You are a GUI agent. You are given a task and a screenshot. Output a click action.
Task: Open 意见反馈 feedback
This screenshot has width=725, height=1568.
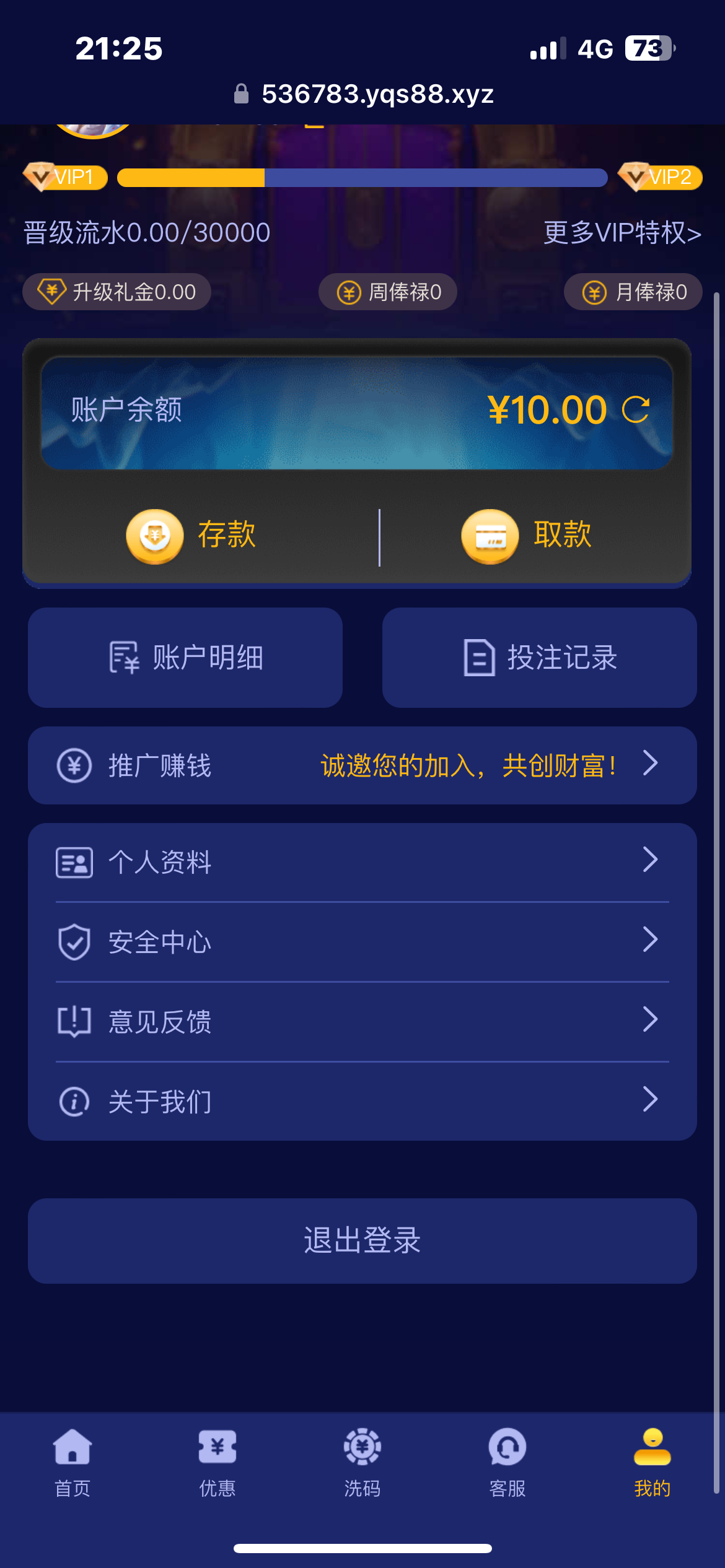362,1022
